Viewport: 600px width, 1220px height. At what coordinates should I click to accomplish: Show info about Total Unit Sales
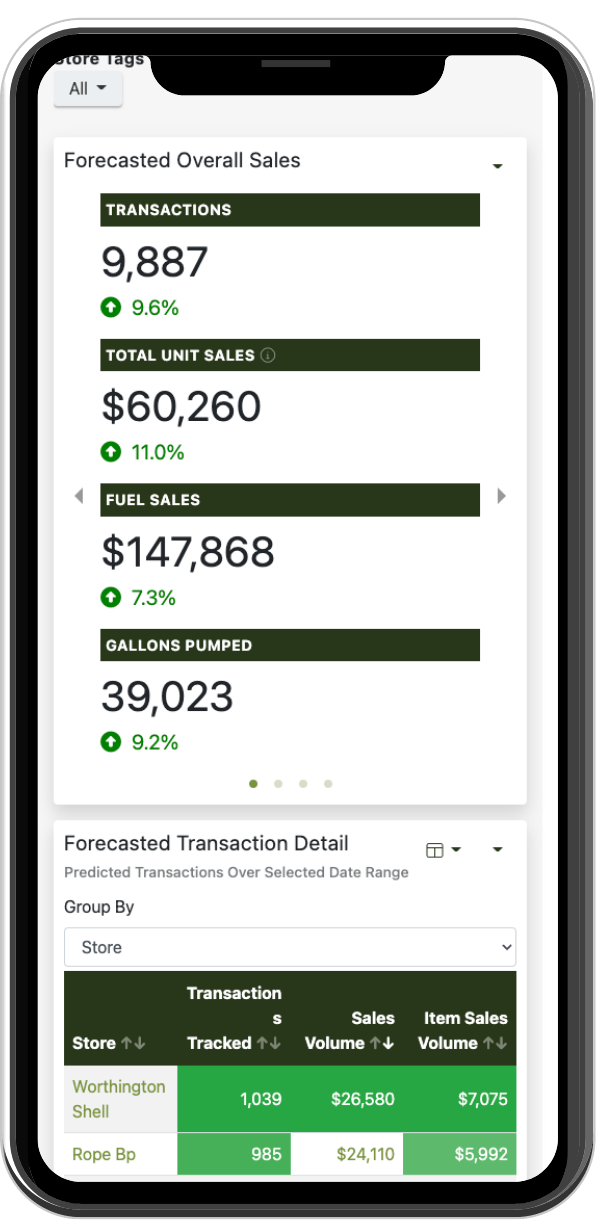(268, 355)
